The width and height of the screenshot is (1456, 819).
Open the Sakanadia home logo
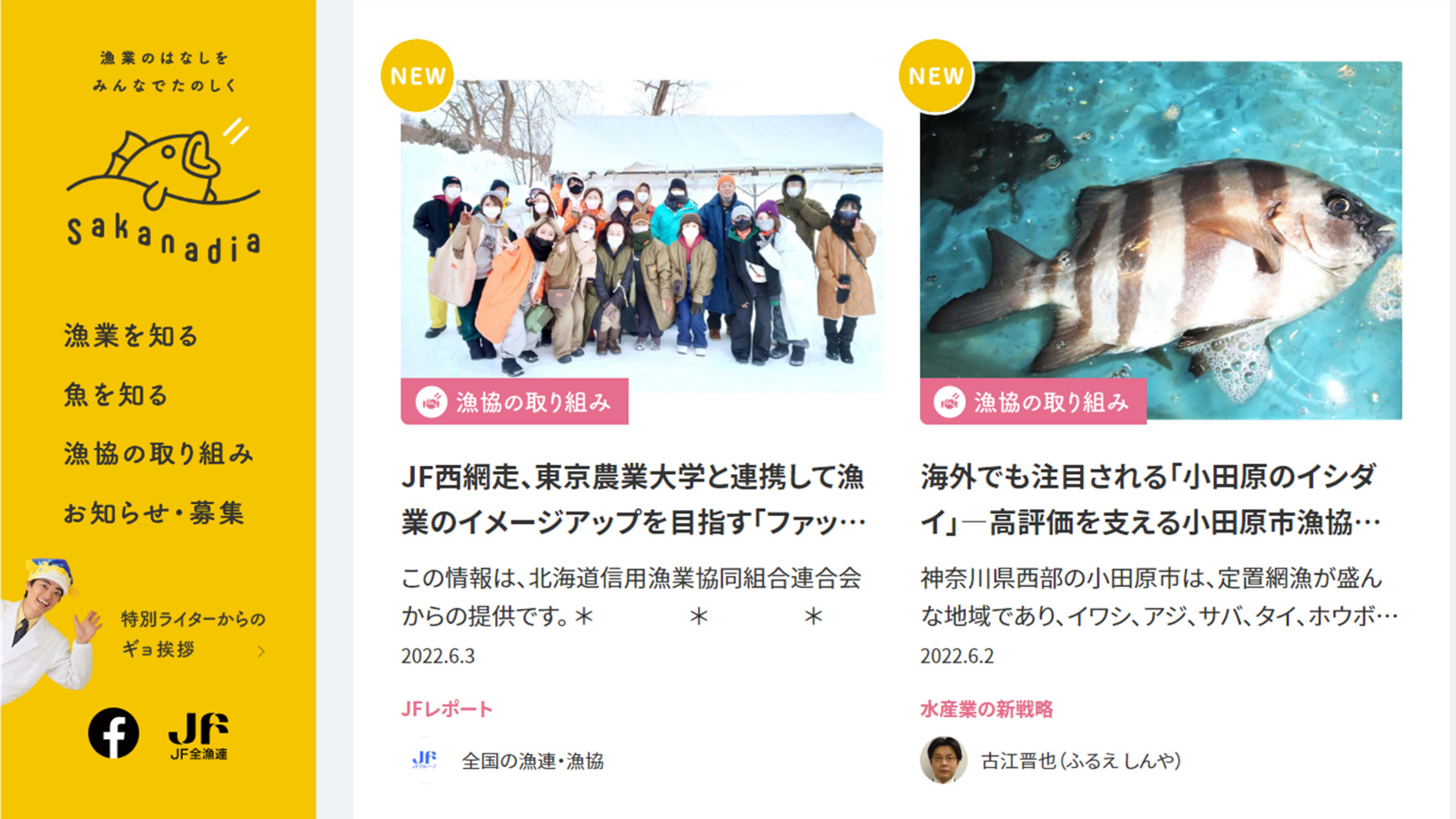coord(164,193)
